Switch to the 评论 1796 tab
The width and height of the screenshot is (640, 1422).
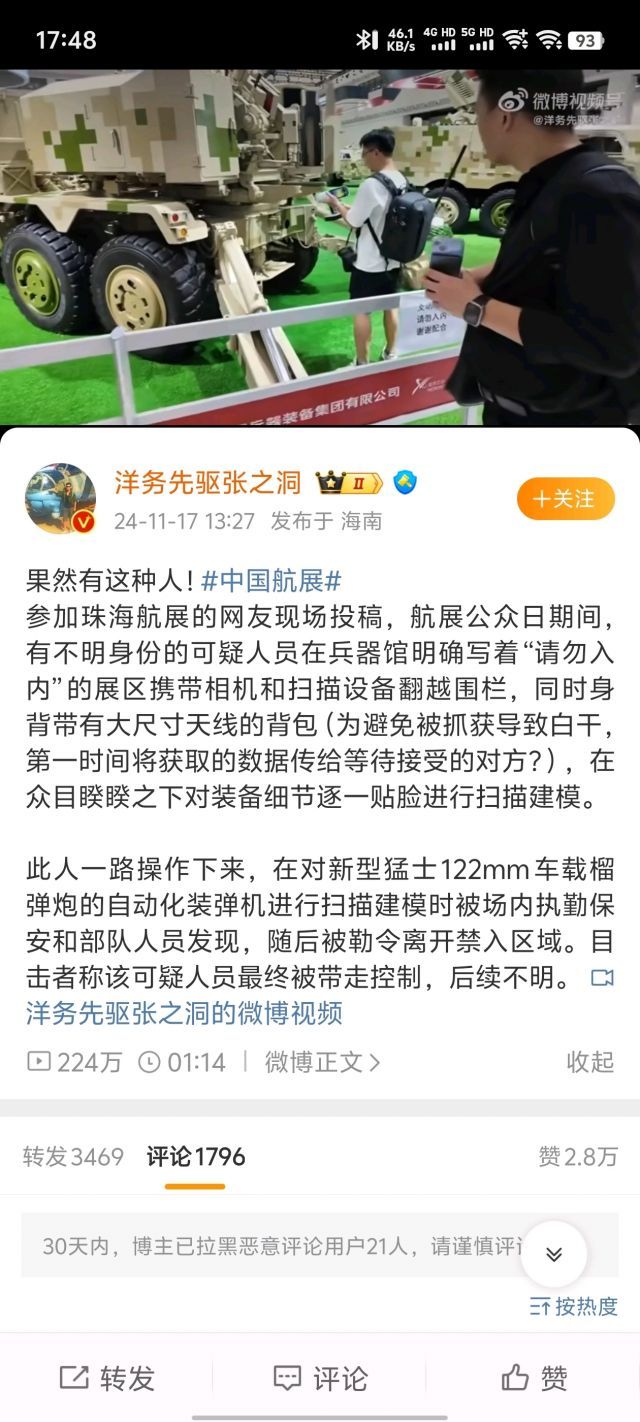195,1157
